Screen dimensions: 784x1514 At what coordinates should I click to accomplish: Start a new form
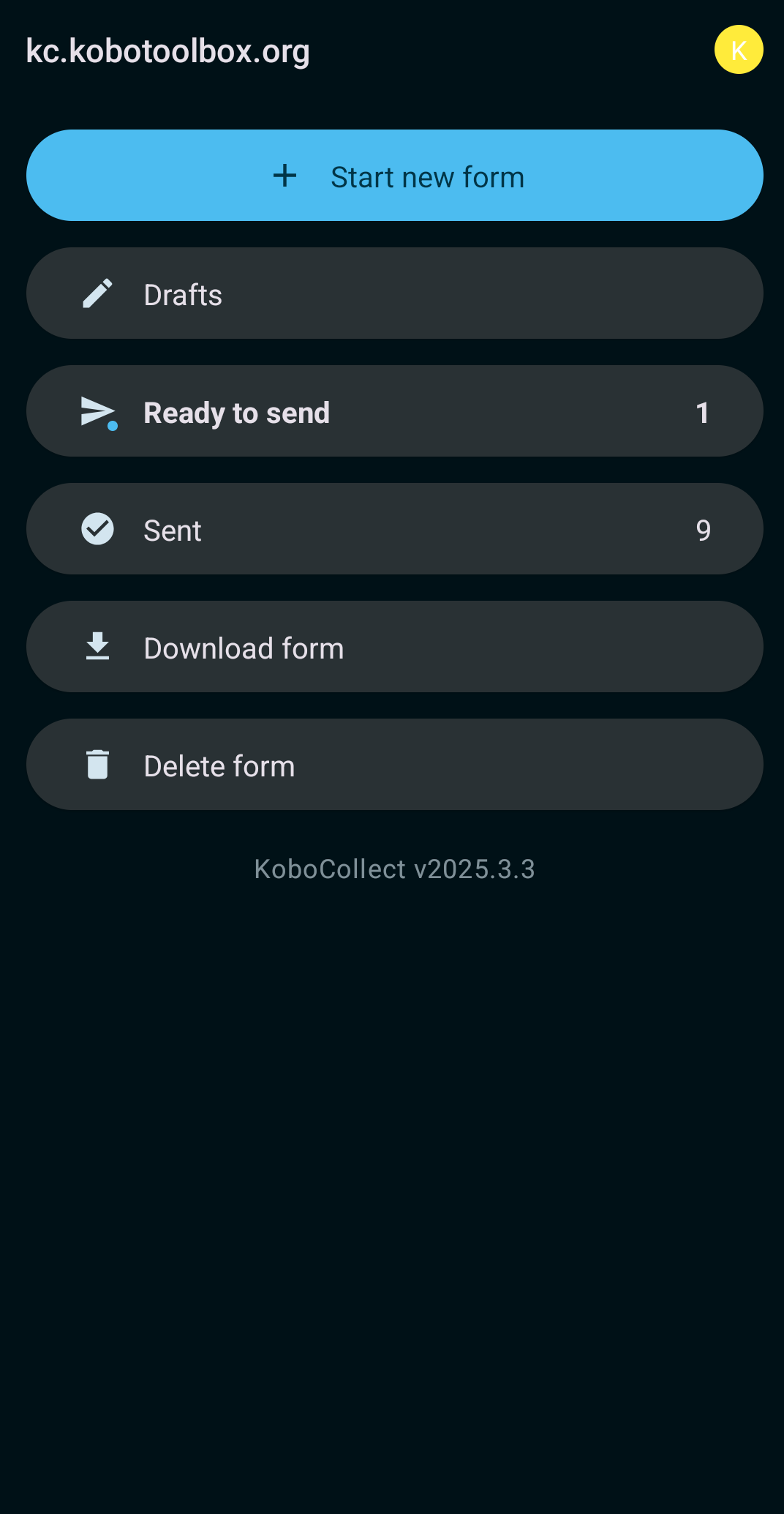click(395, 176)
